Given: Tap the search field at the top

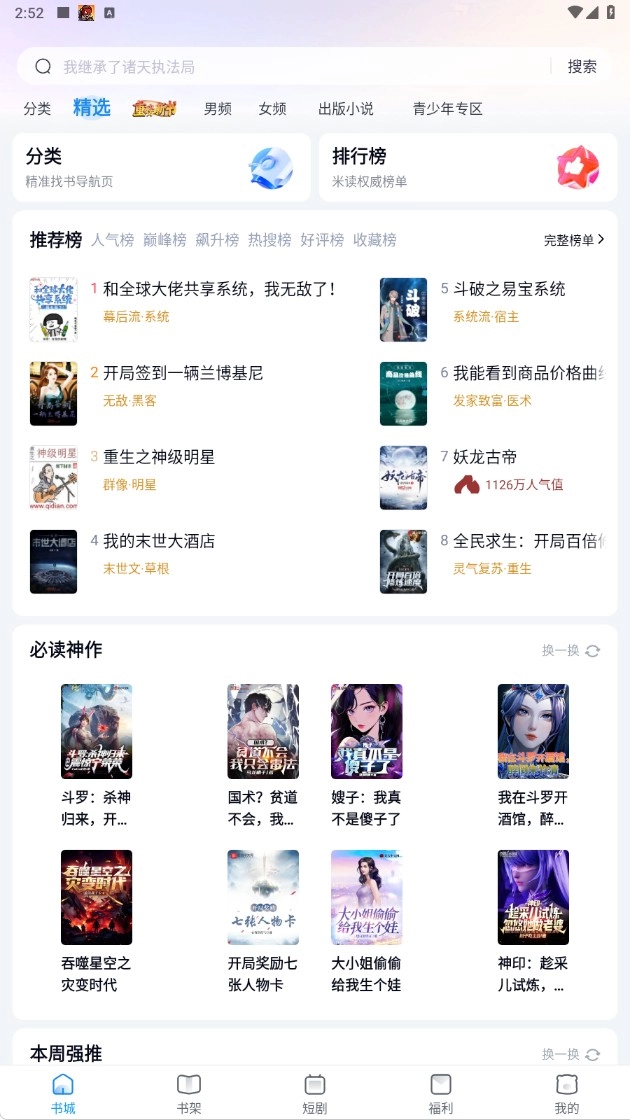Looking at the screenshot, I should point(290,67).
